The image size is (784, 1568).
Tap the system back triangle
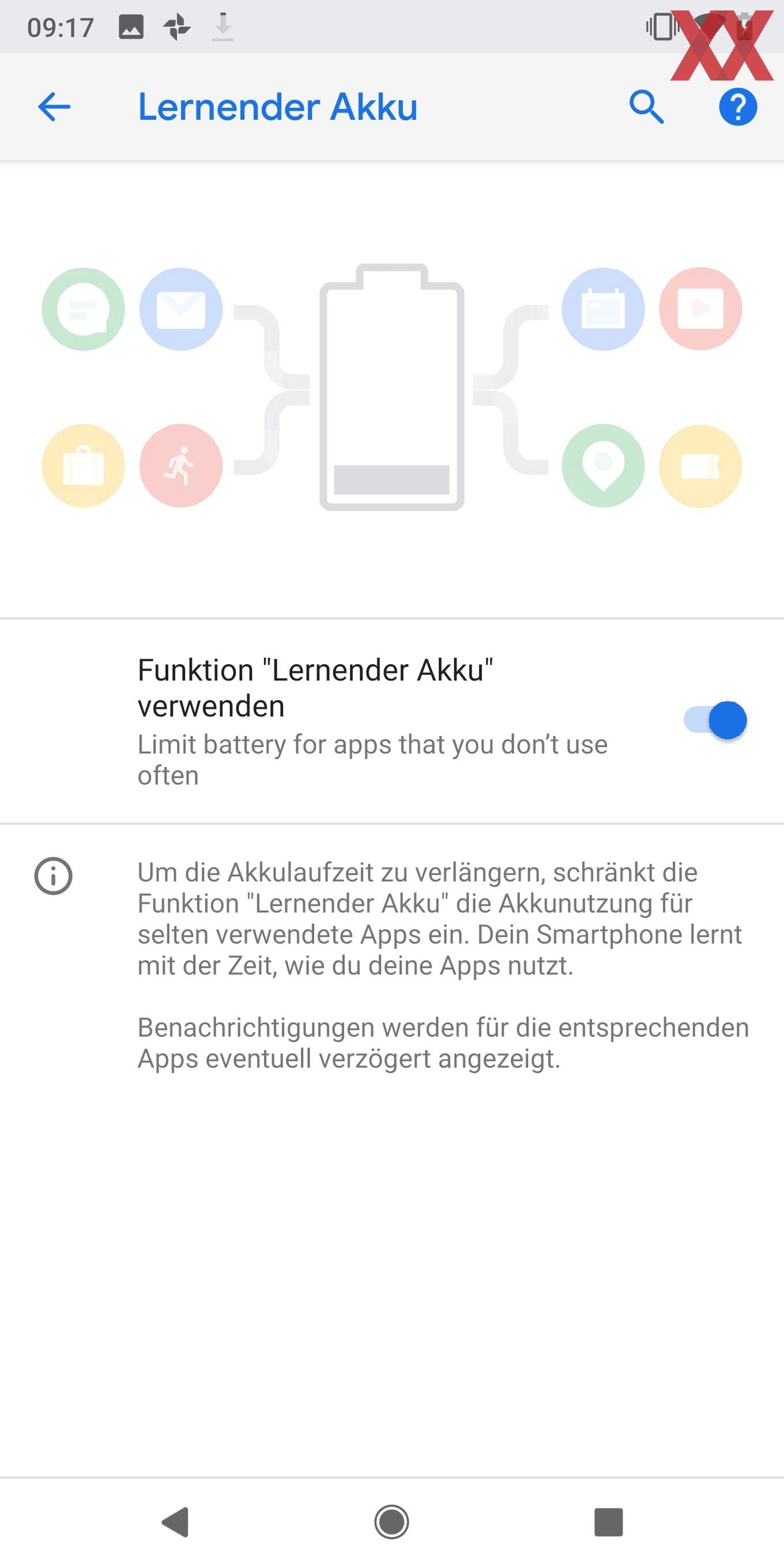click(175, 1522)
